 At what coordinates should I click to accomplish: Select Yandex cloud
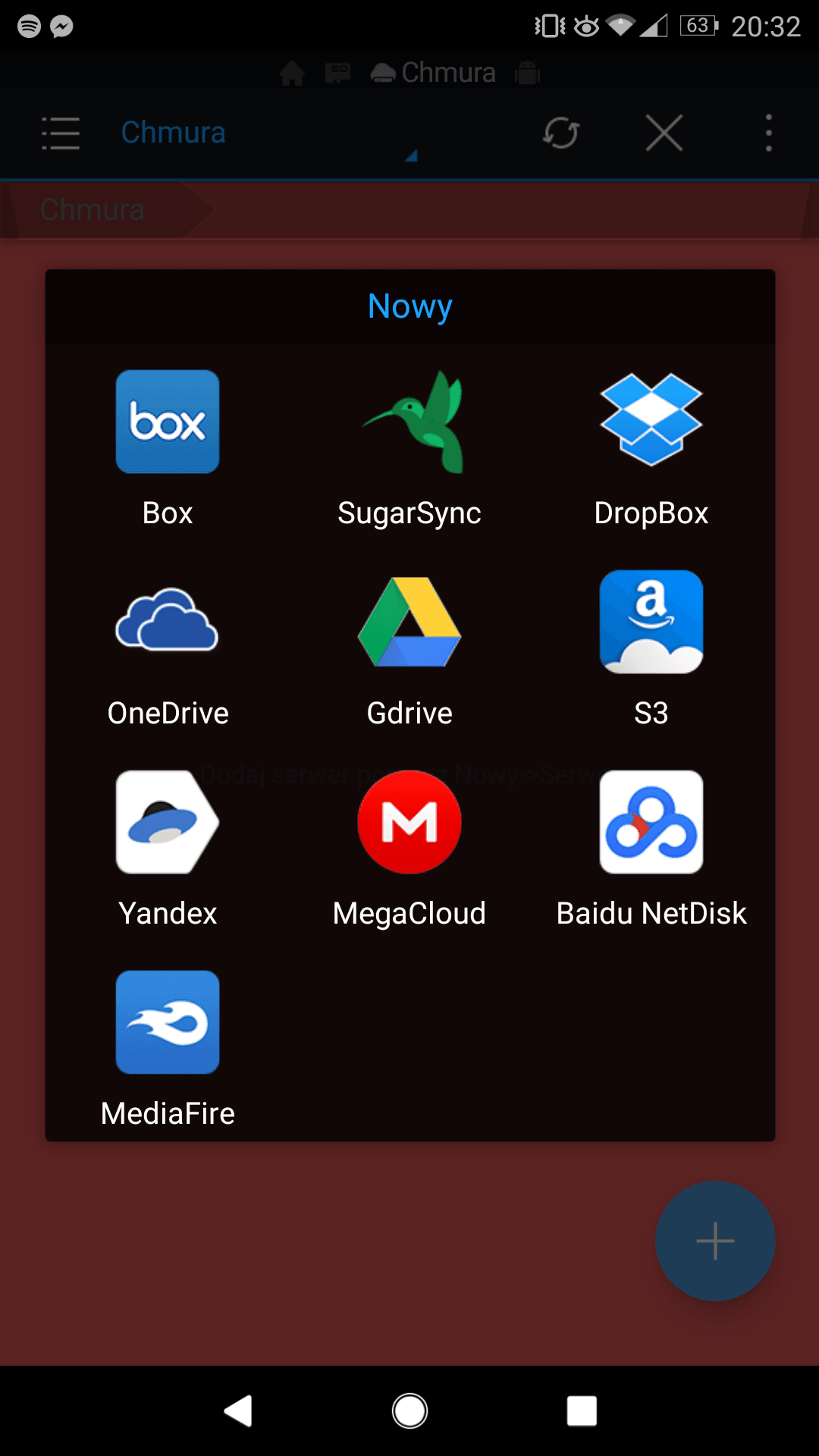coord(168,849)
